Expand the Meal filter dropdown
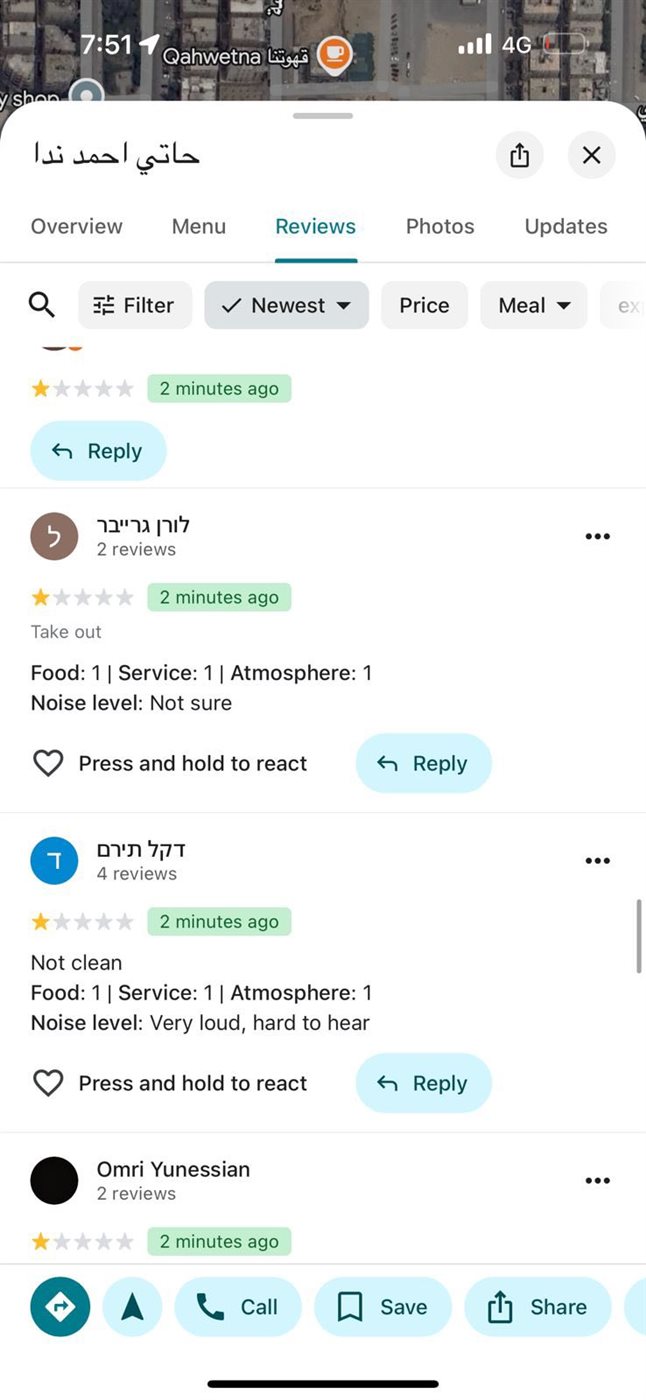Image resolution: width=646 pixels, height=1400 pixels. [x=534, y=305]
